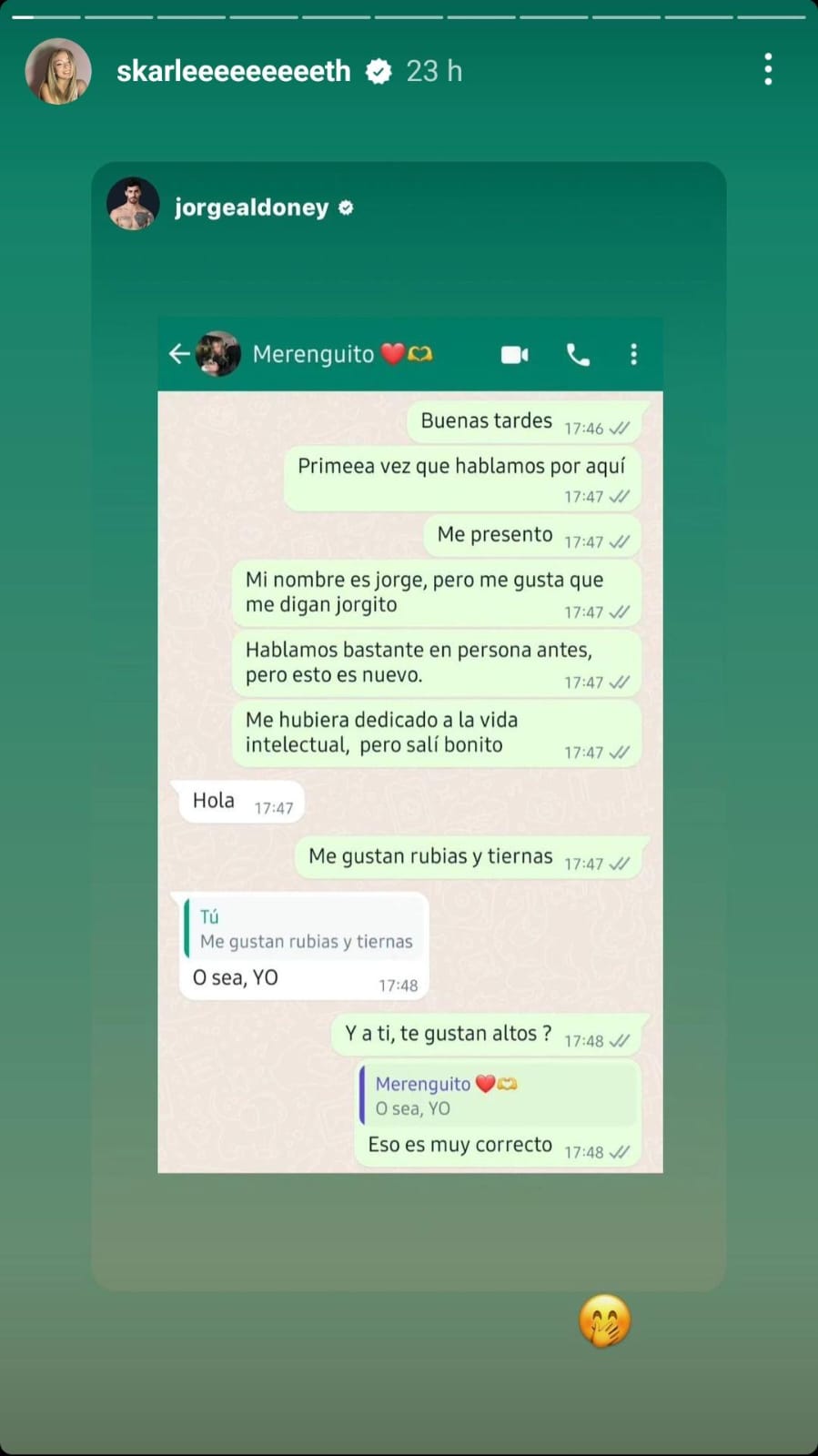The height and width of the screenshot is (1456, 818).
Task: Open skarleeeeeeeeeth's profile picture
Action: coord(58,71)
